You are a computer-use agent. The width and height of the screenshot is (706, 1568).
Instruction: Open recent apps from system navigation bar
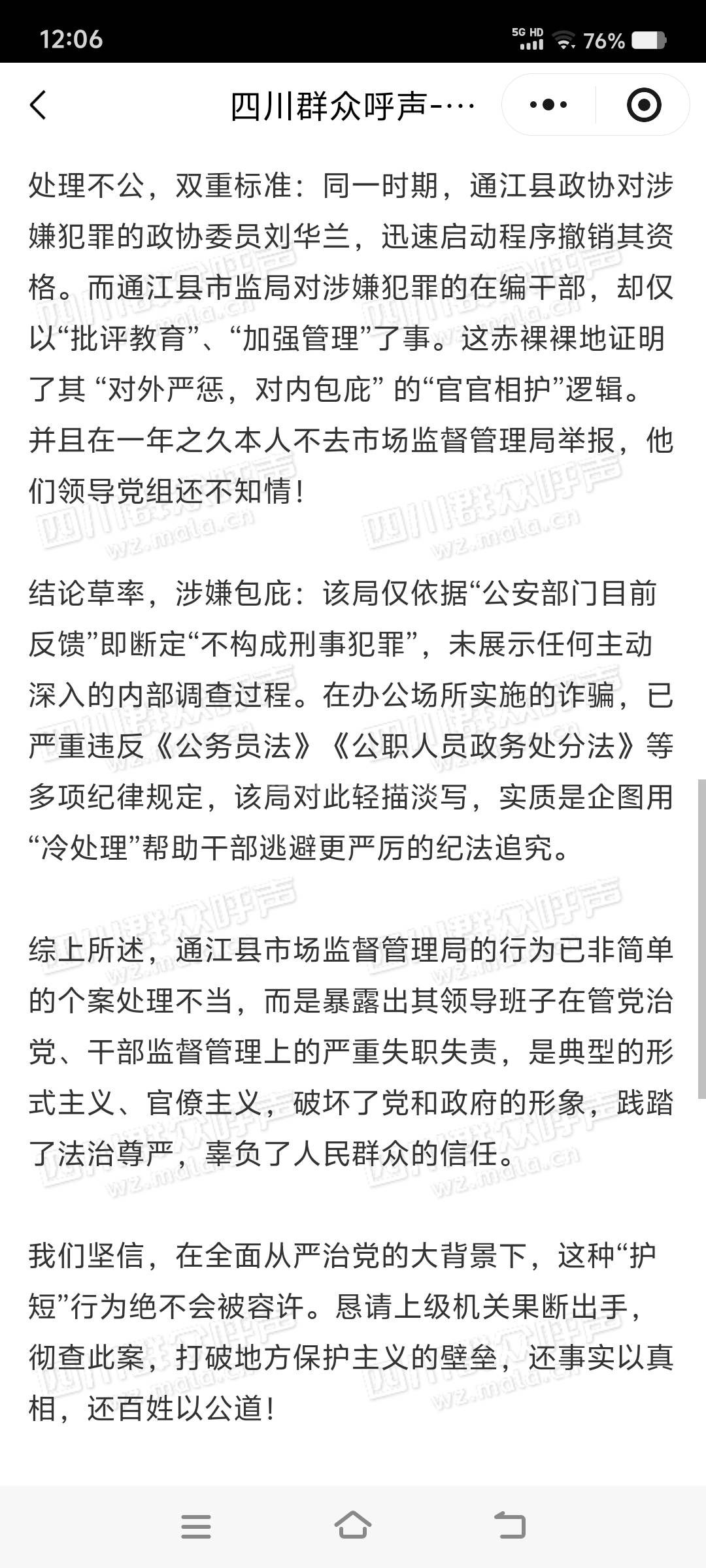click(x=195, y=1526)
